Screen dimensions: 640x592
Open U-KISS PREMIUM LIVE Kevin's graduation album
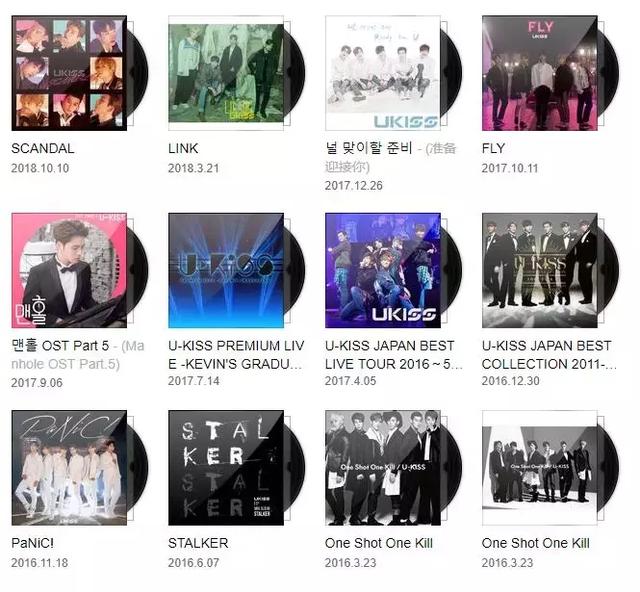pyautogui.click(x=225, y=270)
